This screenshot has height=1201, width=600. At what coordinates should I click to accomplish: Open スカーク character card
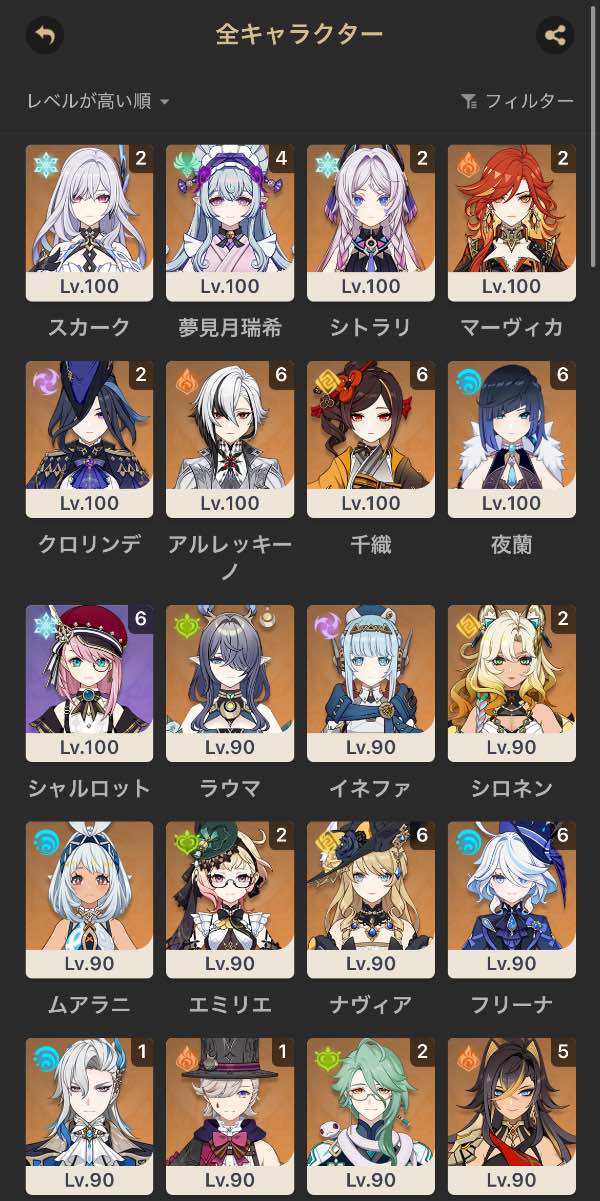pos(89,223)
